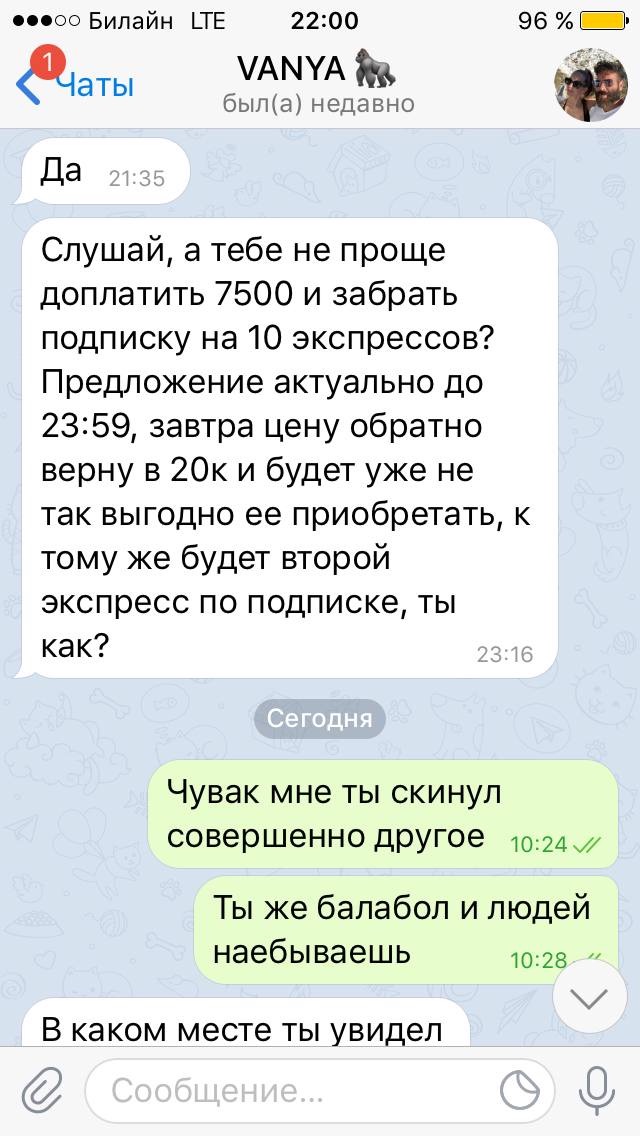Screen dimensions: 640x1136
Task: Open the sticker panel
Action: (x=520, y=1091)
